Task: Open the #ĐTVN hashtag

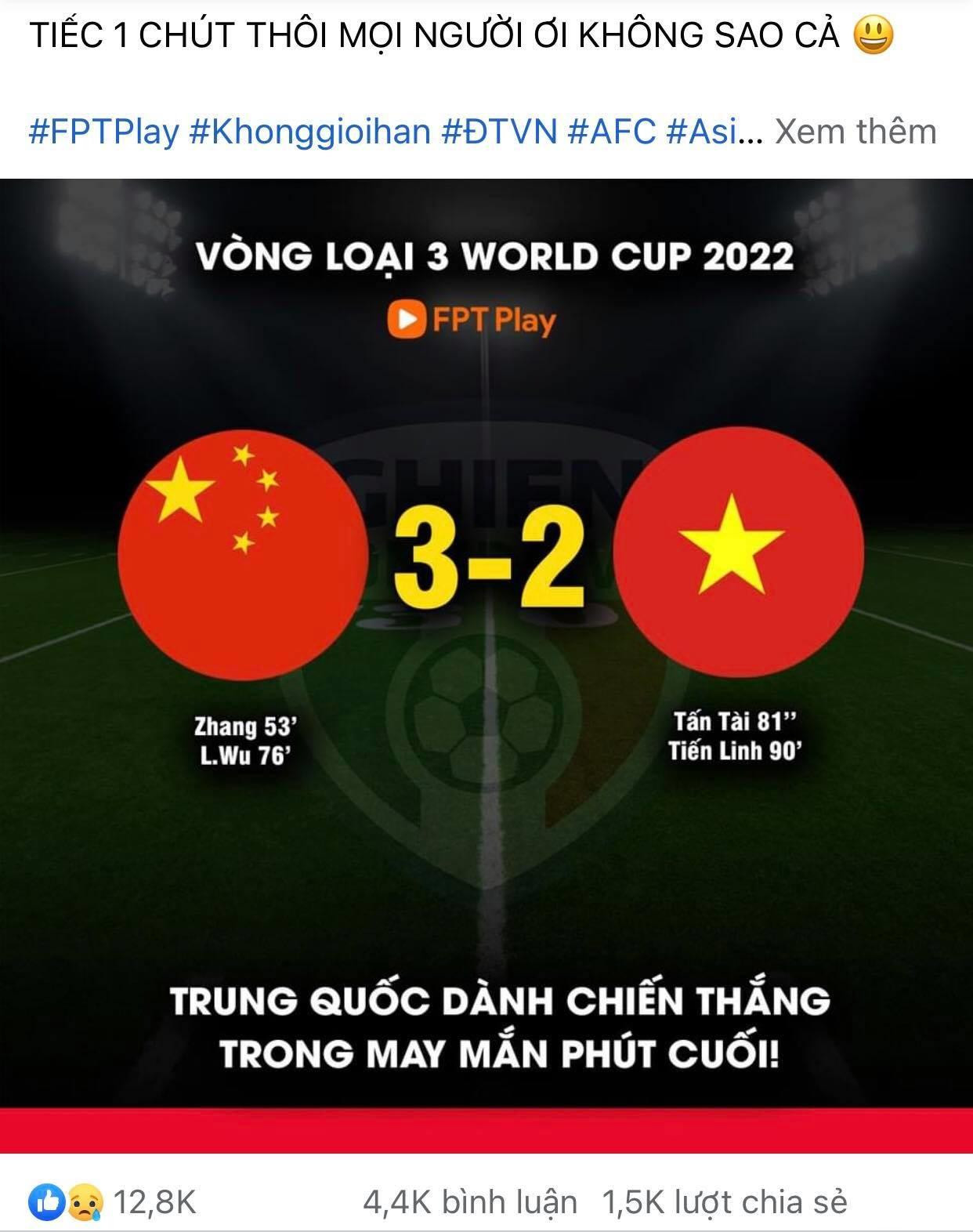Action: click(x=499, y=132)
